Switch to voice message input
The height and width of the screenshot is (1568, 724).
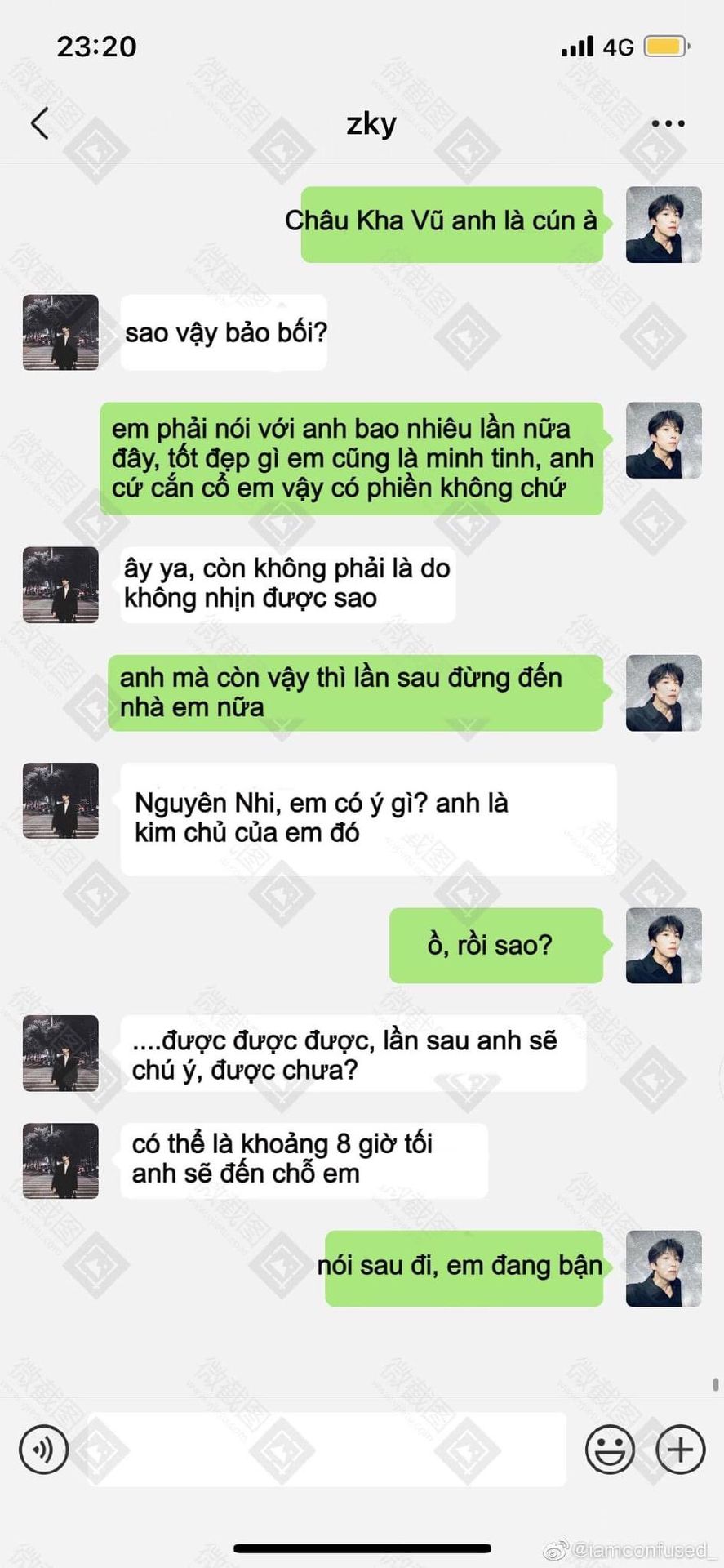[44, 1450]
